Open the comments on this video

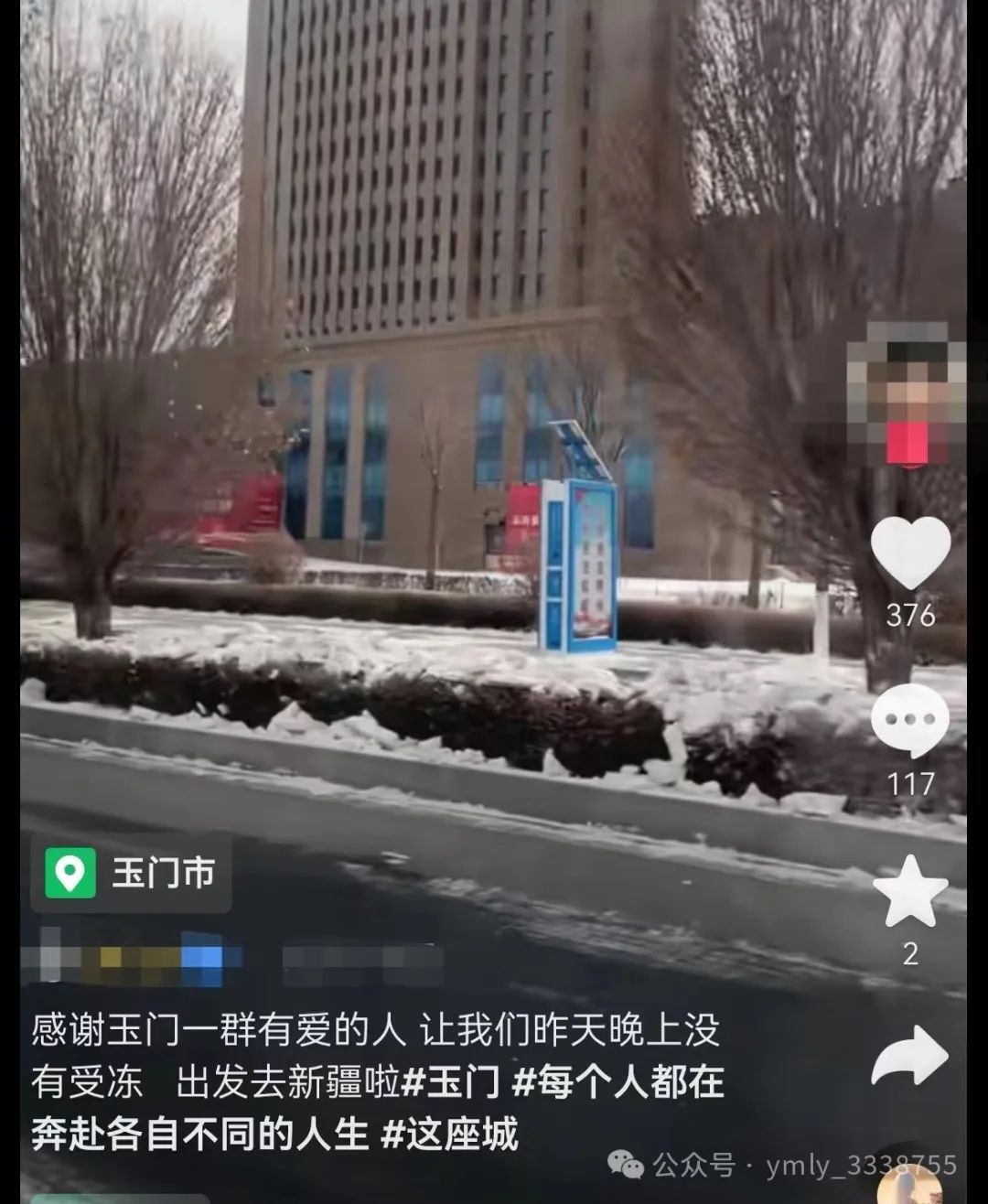click(909, 720)
